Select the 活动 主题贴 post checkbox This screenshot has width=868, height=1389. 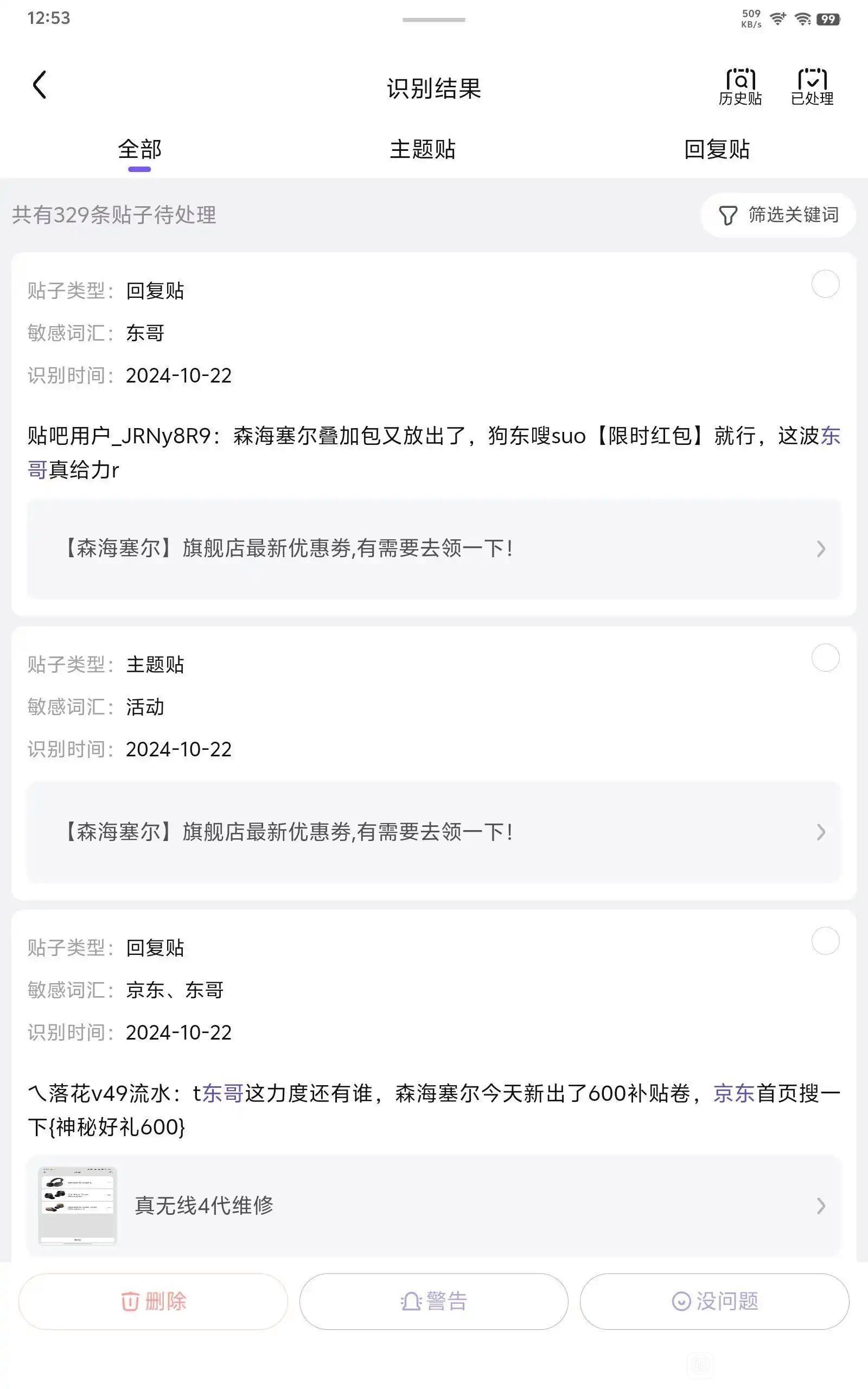[825, 658]
